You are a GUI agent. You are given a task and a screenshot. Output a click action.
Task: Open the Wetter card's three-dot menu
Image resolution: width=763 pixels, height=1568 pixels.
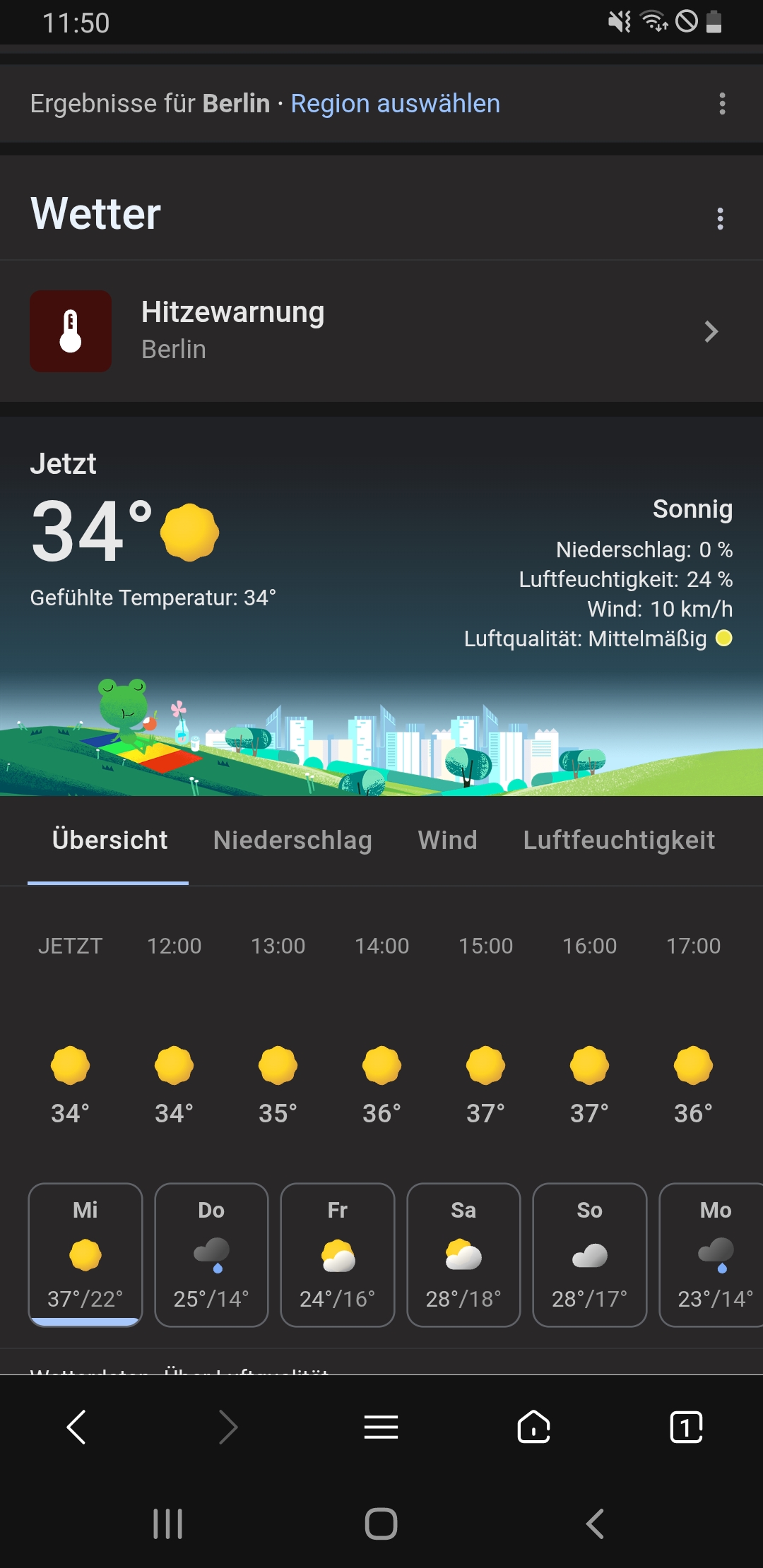[720, 218]
